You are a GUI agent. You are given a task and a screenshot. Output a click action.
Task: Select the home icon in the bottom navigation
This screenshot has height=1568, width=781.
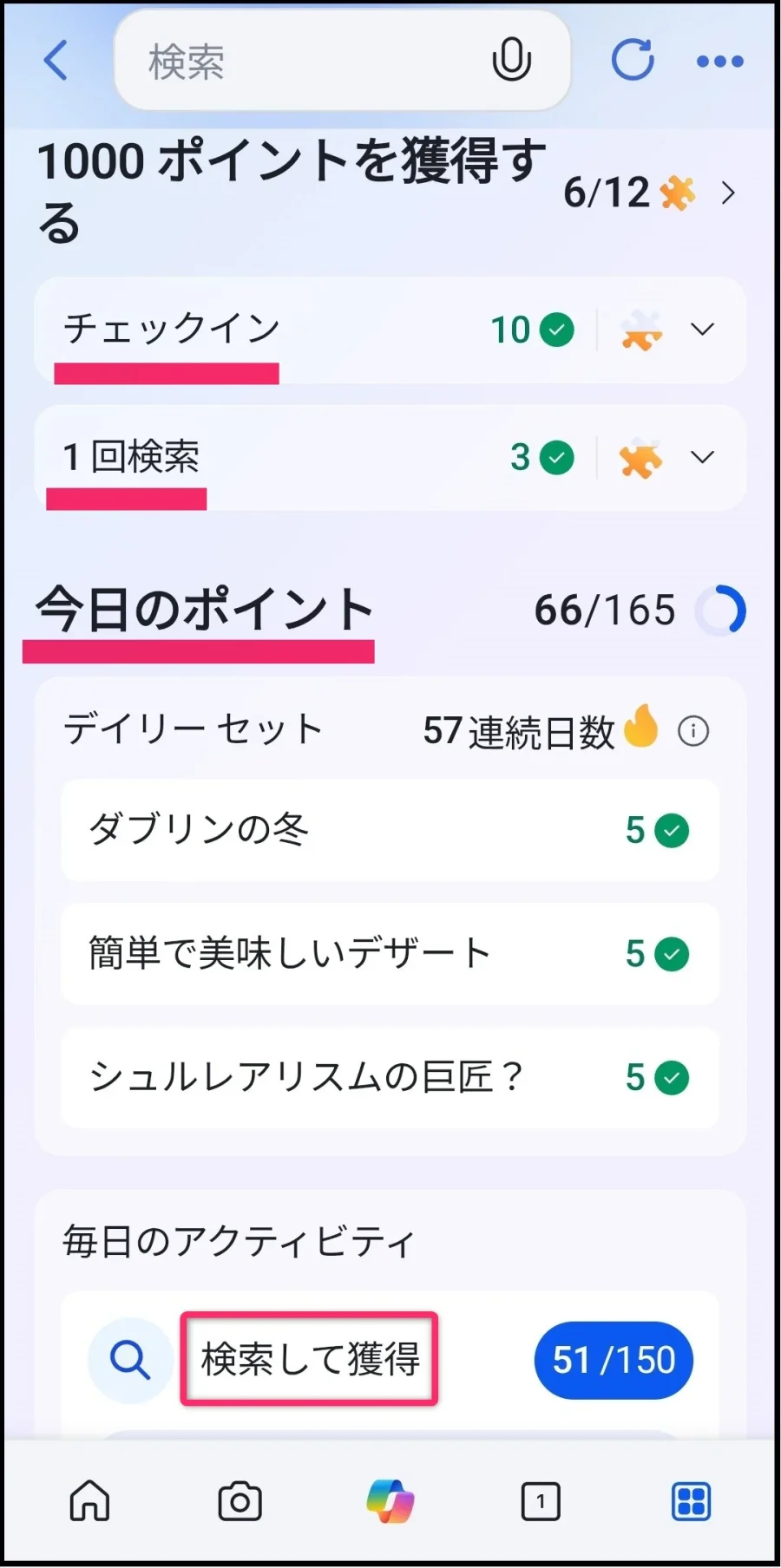click(90, 1501)
